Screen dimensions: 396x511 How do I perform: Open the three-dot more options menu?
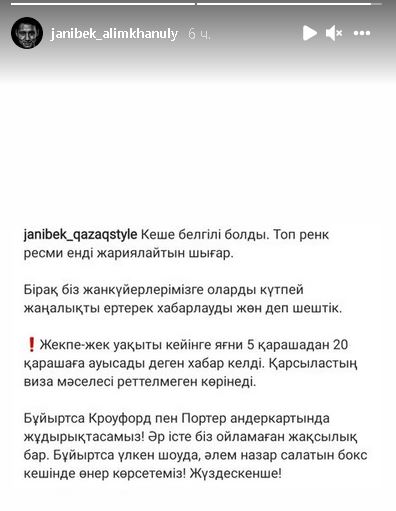tap(362, 33)
